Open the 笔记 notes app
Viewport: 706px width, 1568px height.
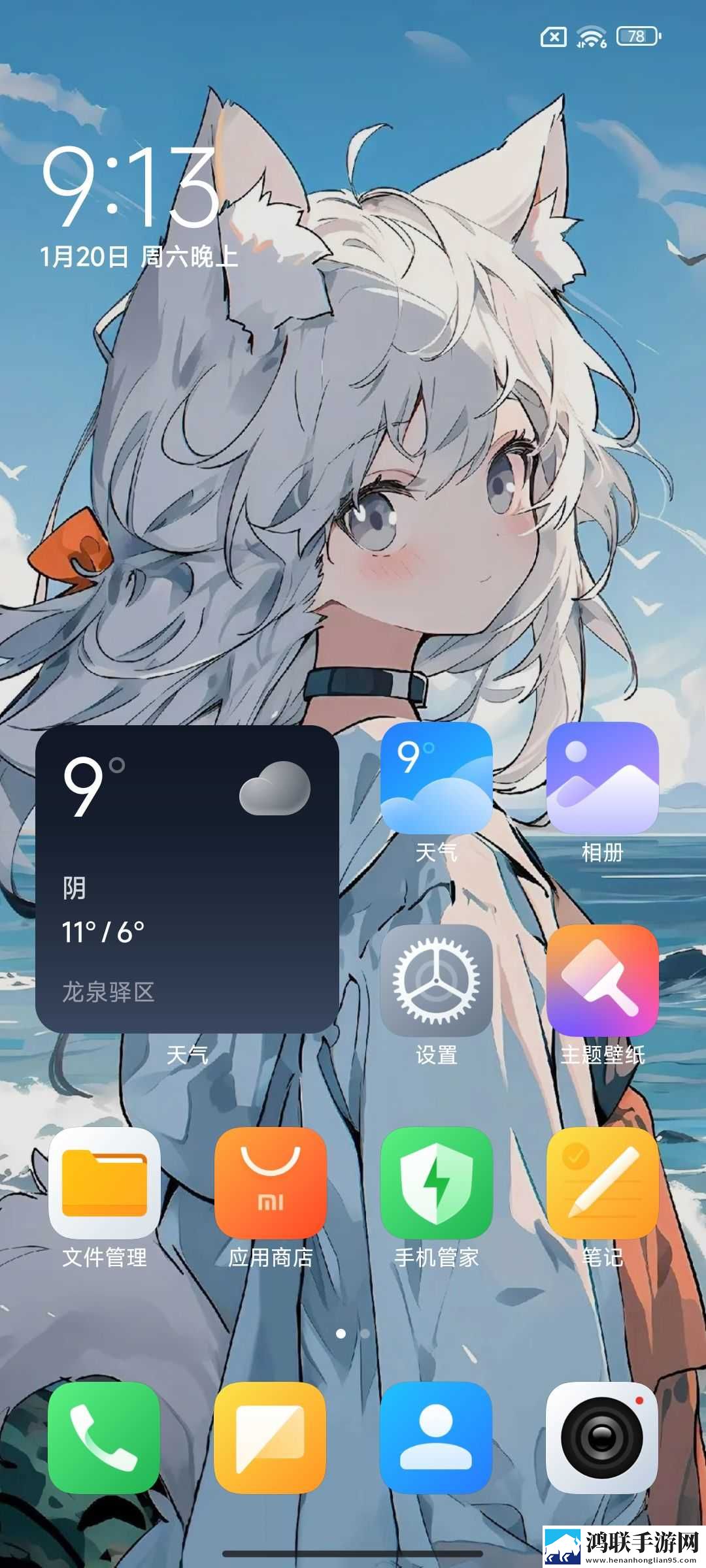(x=602, y=1183)
